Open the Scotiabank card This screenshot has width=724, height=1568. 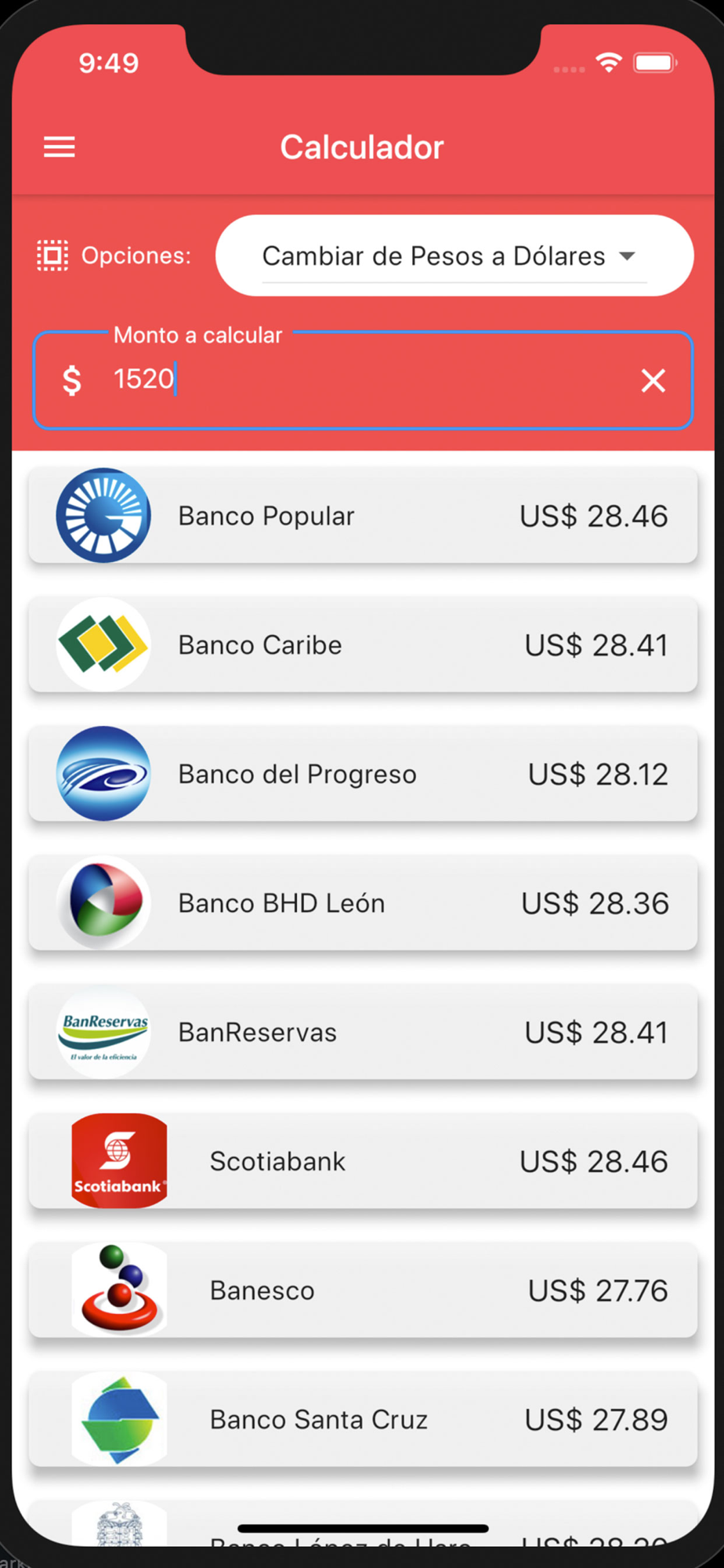(363, 1161)
